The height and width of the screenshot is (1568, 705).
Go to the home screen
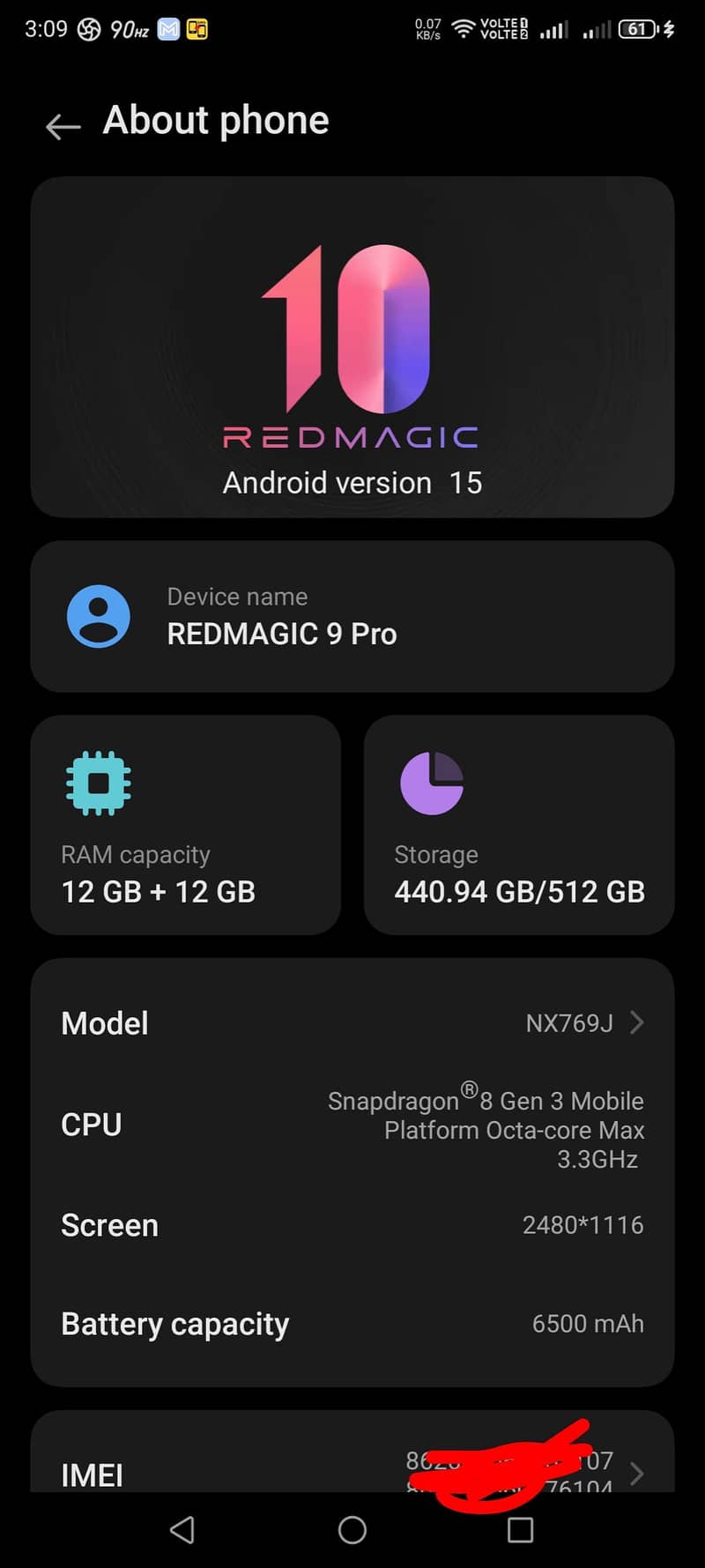[x=352, y=1530]
